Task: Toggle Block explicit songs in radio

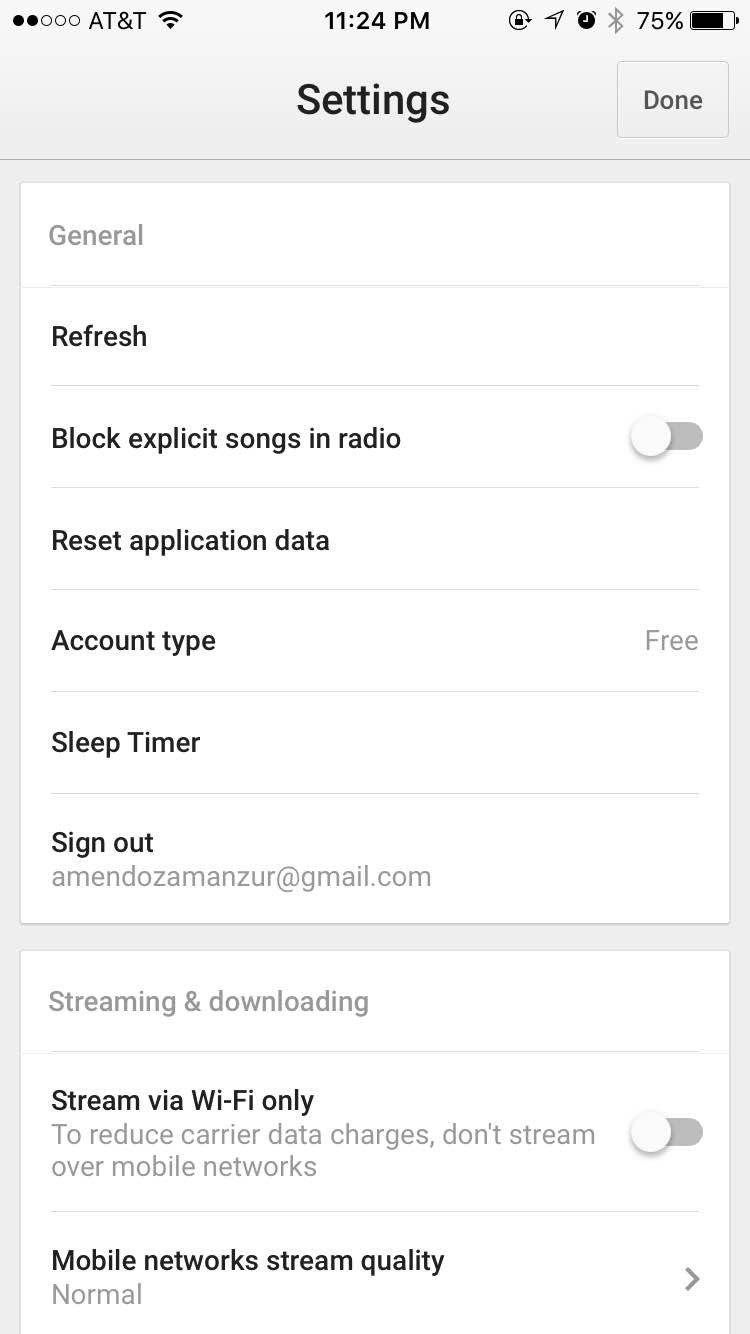Action: click(x=666, y=438)
